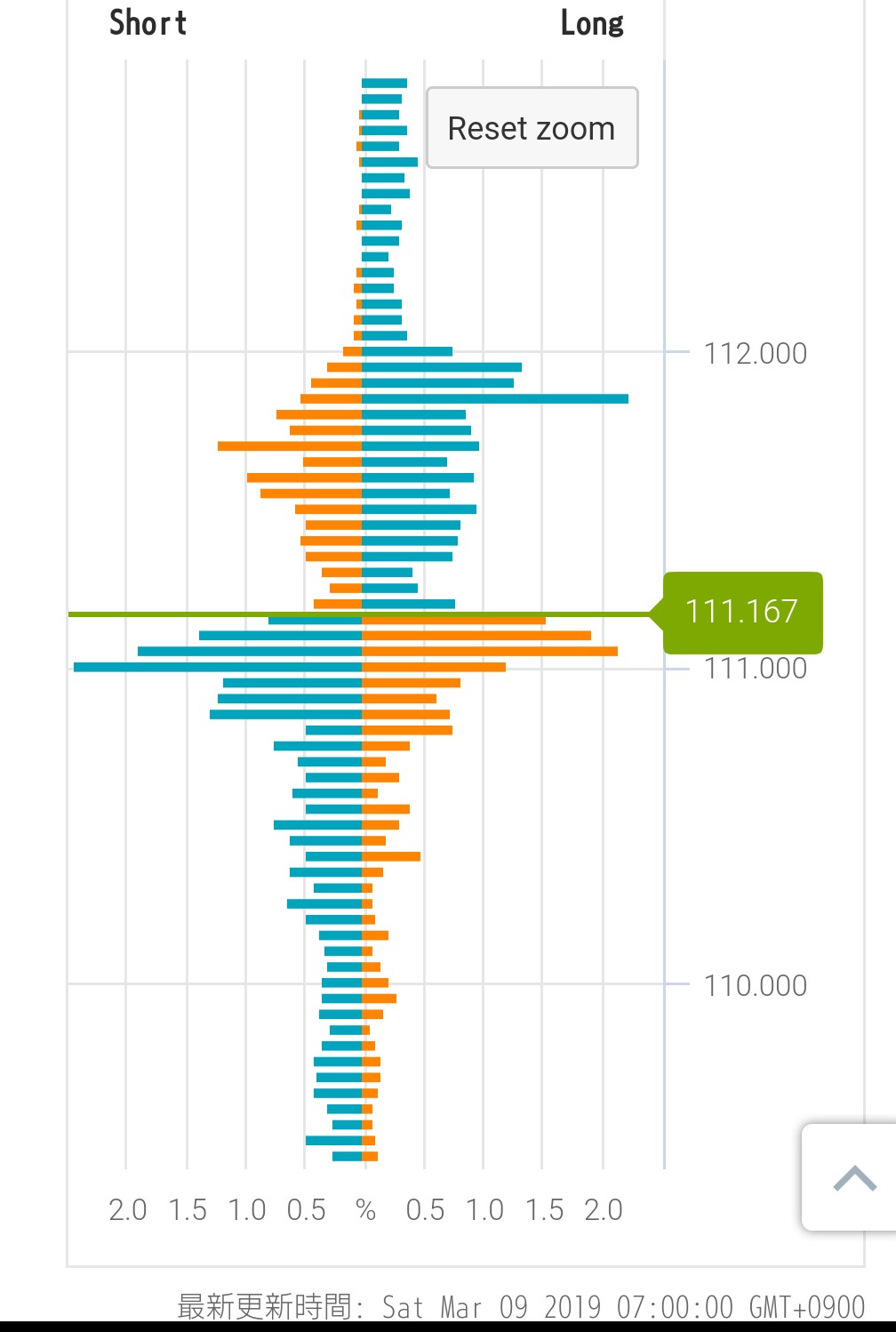
Task: Tap the Reset zoom button
Action: tap(532, 128)
